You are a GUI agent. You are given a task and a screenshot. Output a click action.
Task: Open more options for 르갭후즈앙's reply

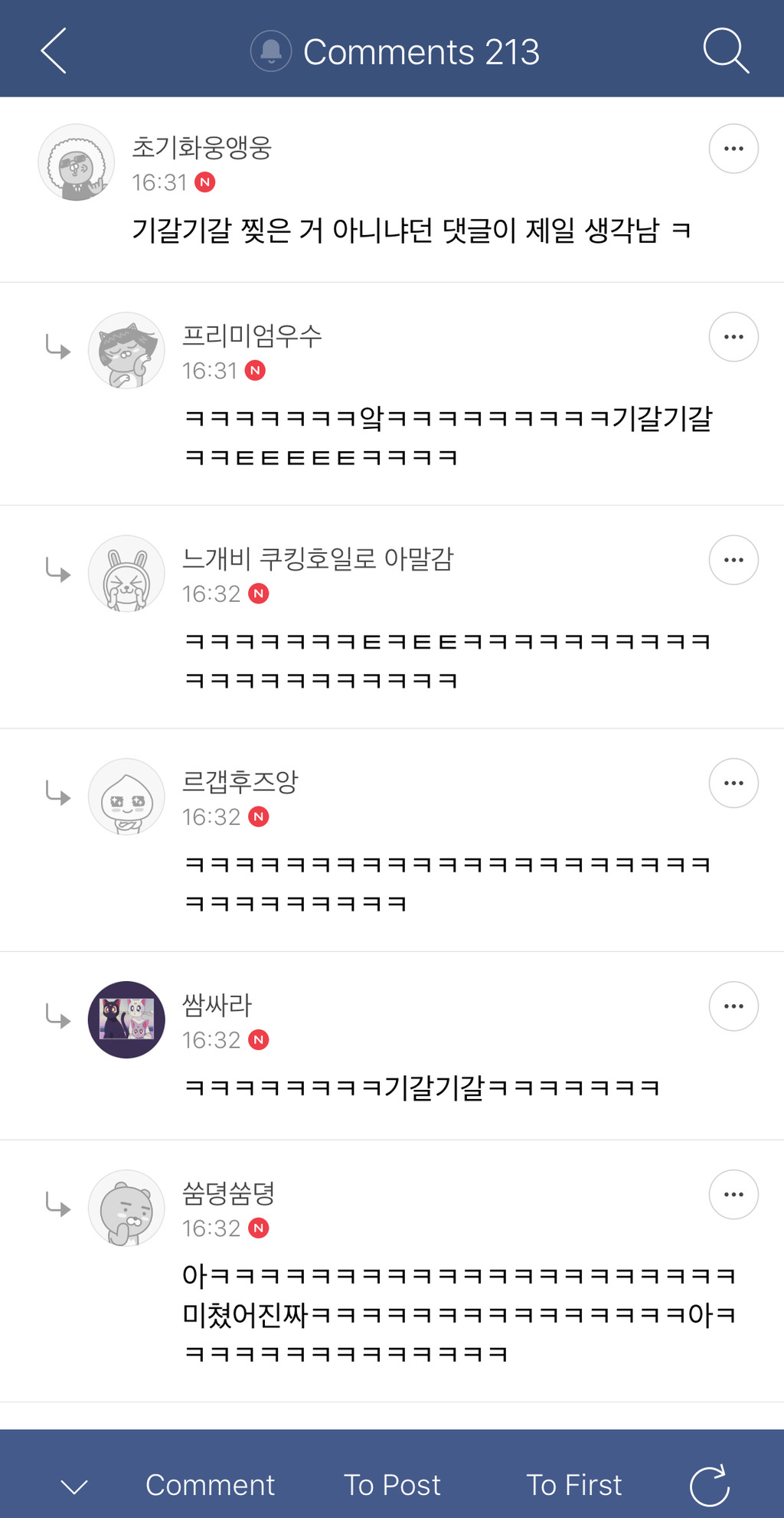pos(733,783)
